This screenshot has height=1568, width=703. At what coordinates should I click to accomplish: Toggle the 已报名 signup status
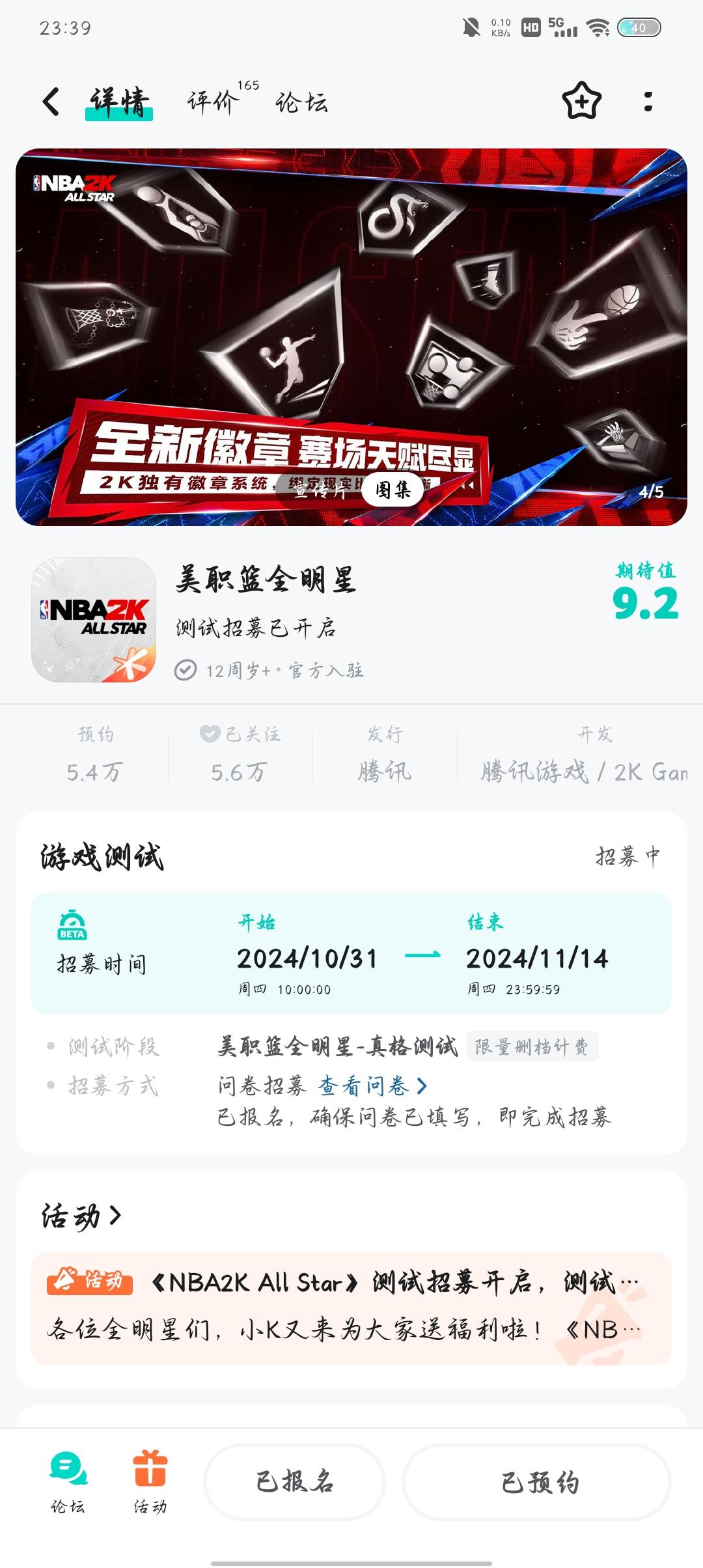click(294, 1480)
